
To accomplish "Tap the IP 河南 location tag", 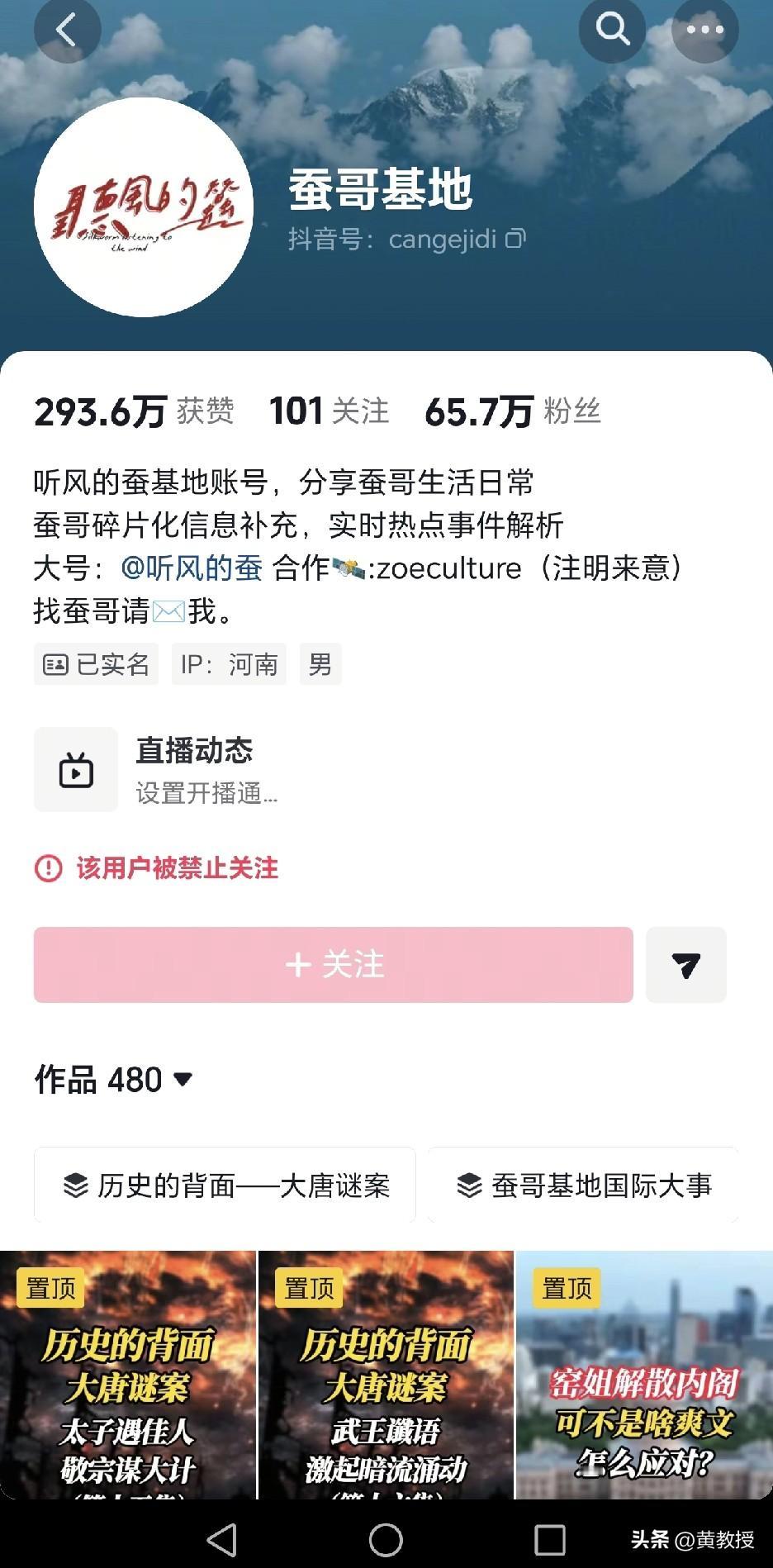I will click(229, 663).
